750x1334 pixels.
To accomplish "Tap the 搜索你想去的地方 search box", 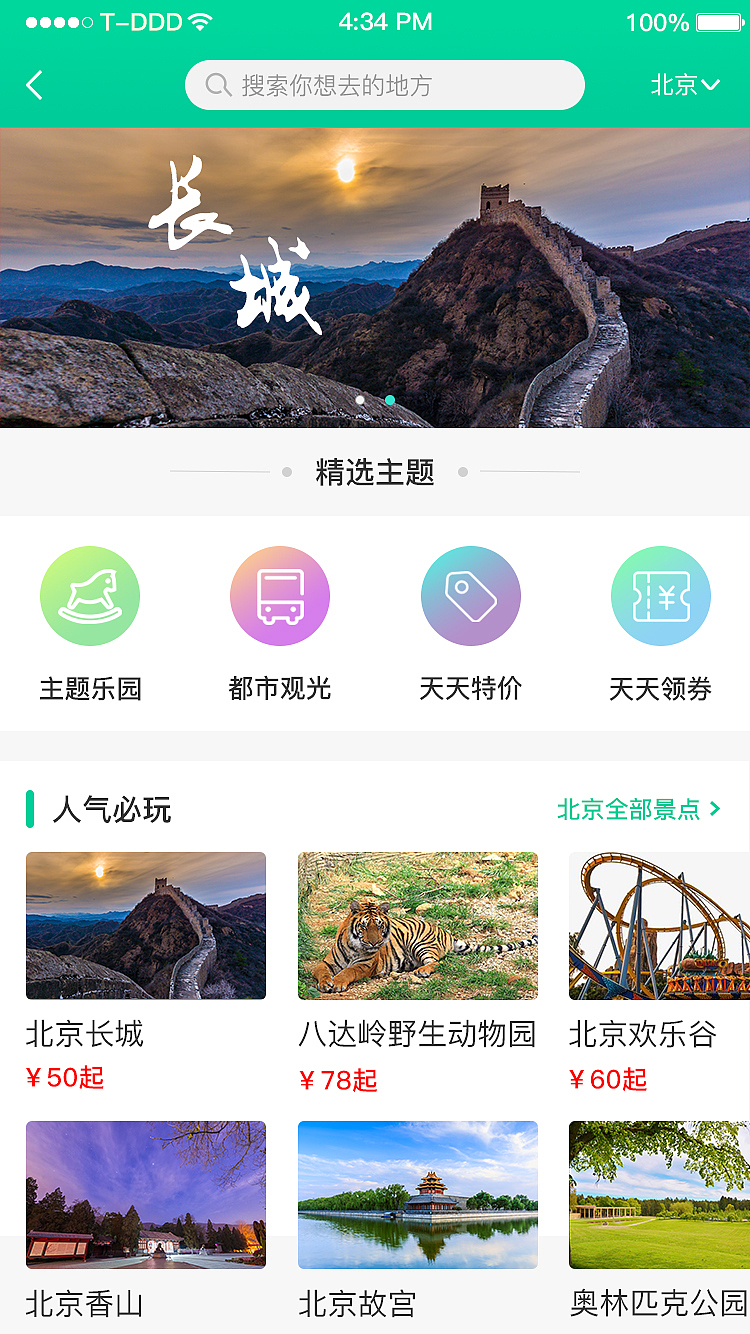I will coord(385,85).
